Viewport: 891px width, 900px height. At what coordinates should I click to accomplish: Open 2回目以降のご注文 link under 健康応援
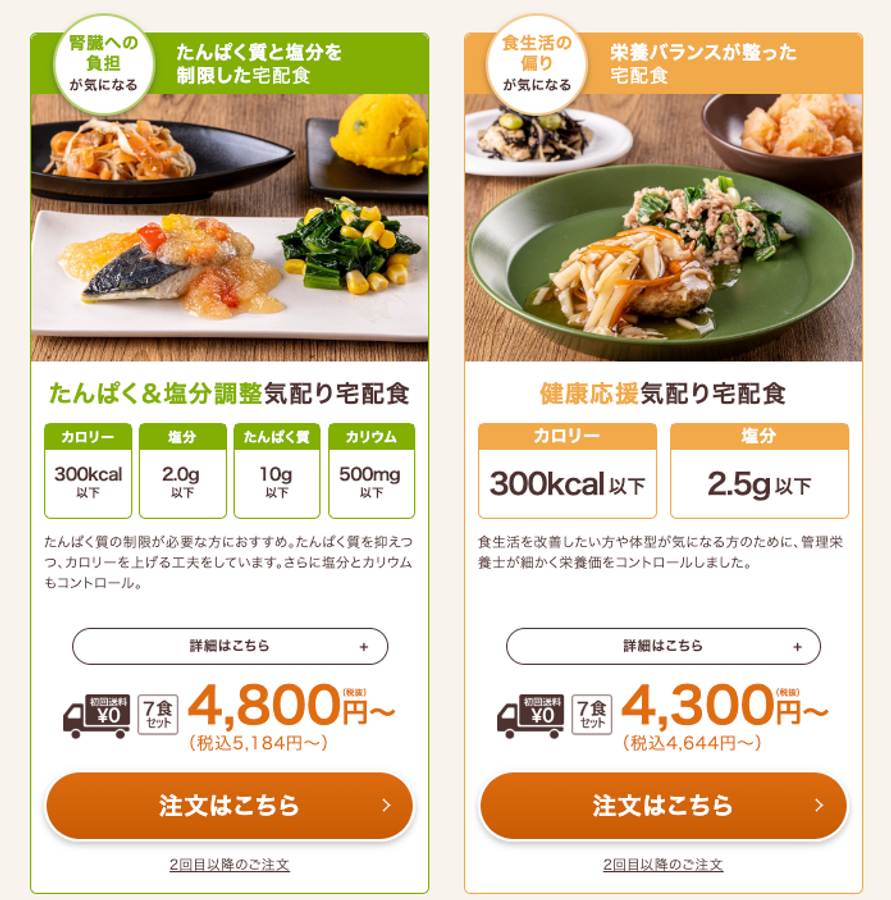[x=663, y=865]
